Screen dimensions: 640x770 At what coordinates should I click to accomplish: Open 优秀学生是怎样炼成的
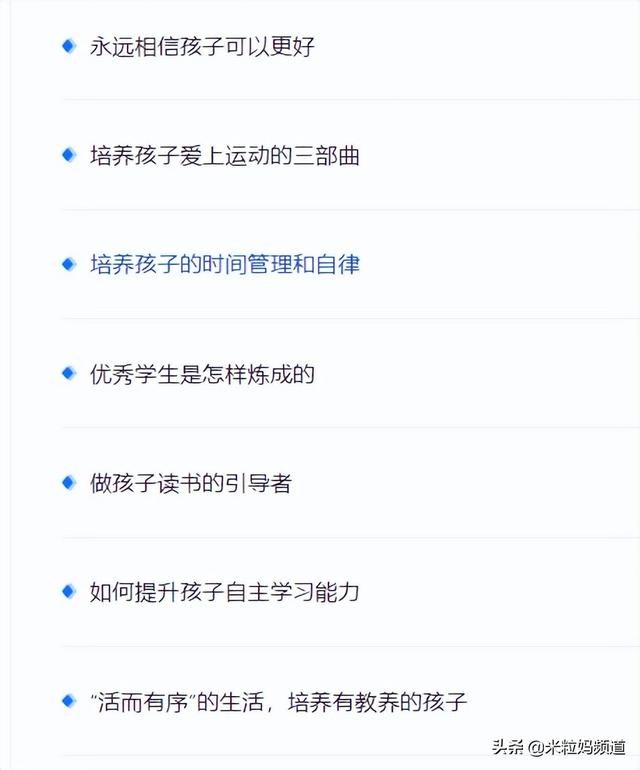click(202, 374)
